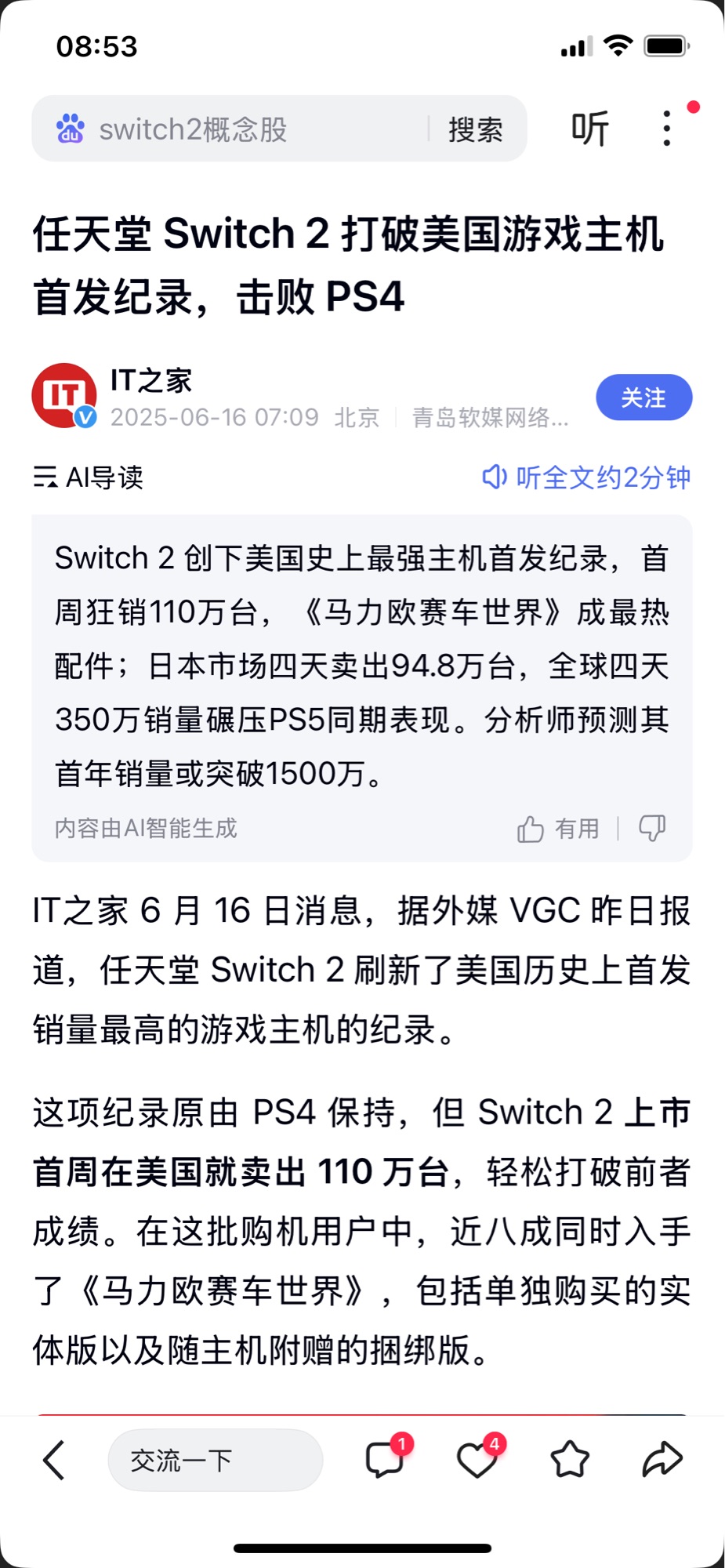The height and width of the screenshot is (1568, 725).
Task: Tap the switch2概念股 search field
Action: point(235,129)
